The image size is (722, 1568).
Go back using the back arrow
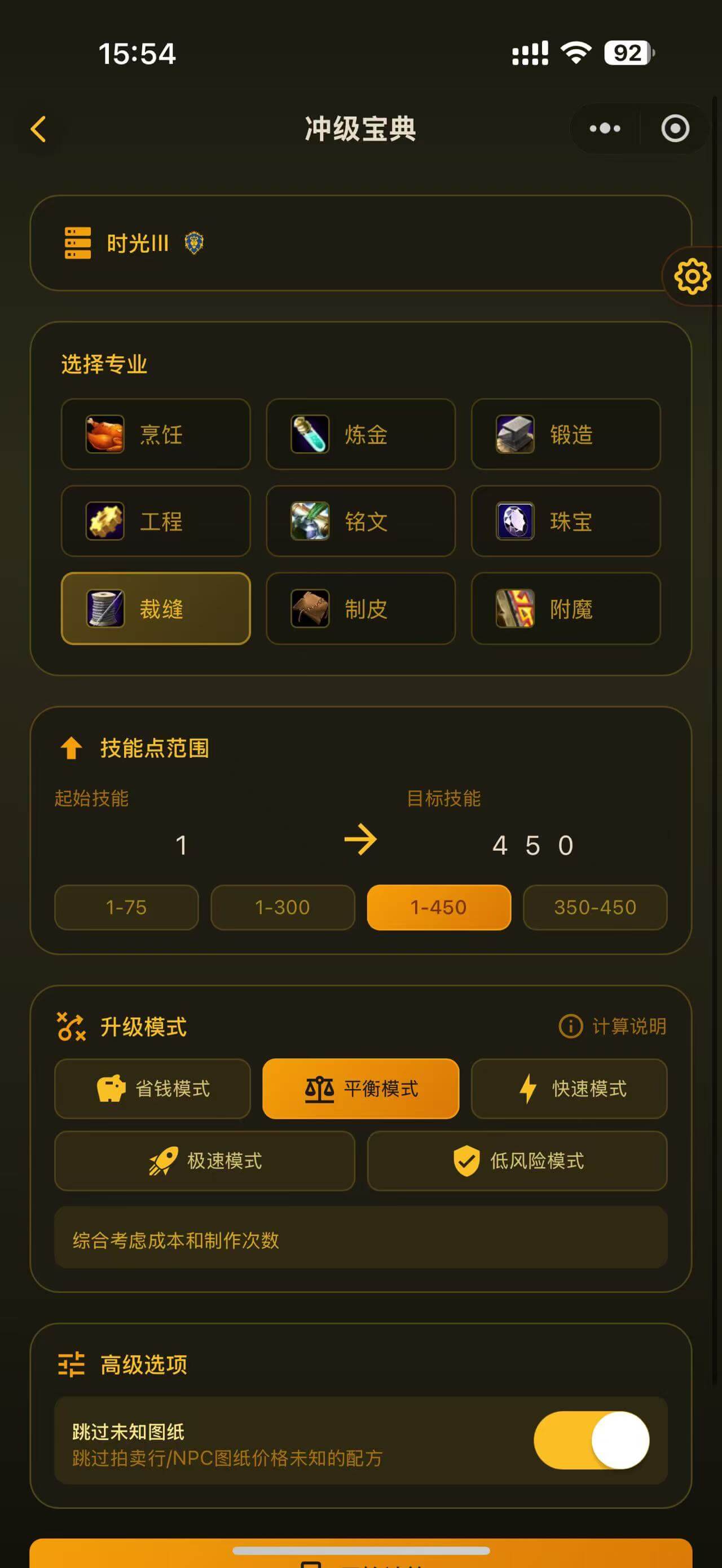(x=38, y=129)
